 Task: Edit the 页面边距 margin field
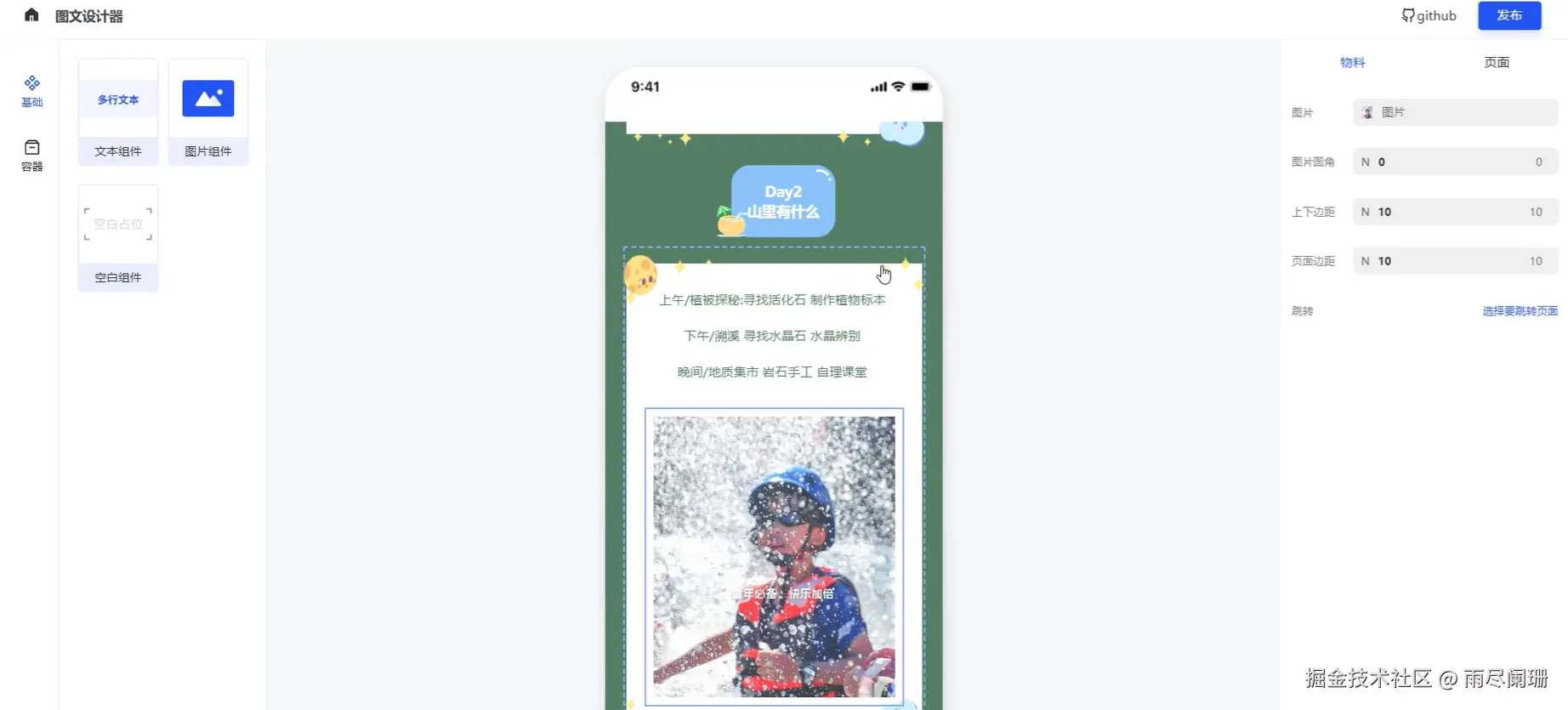pos(1454,261)
